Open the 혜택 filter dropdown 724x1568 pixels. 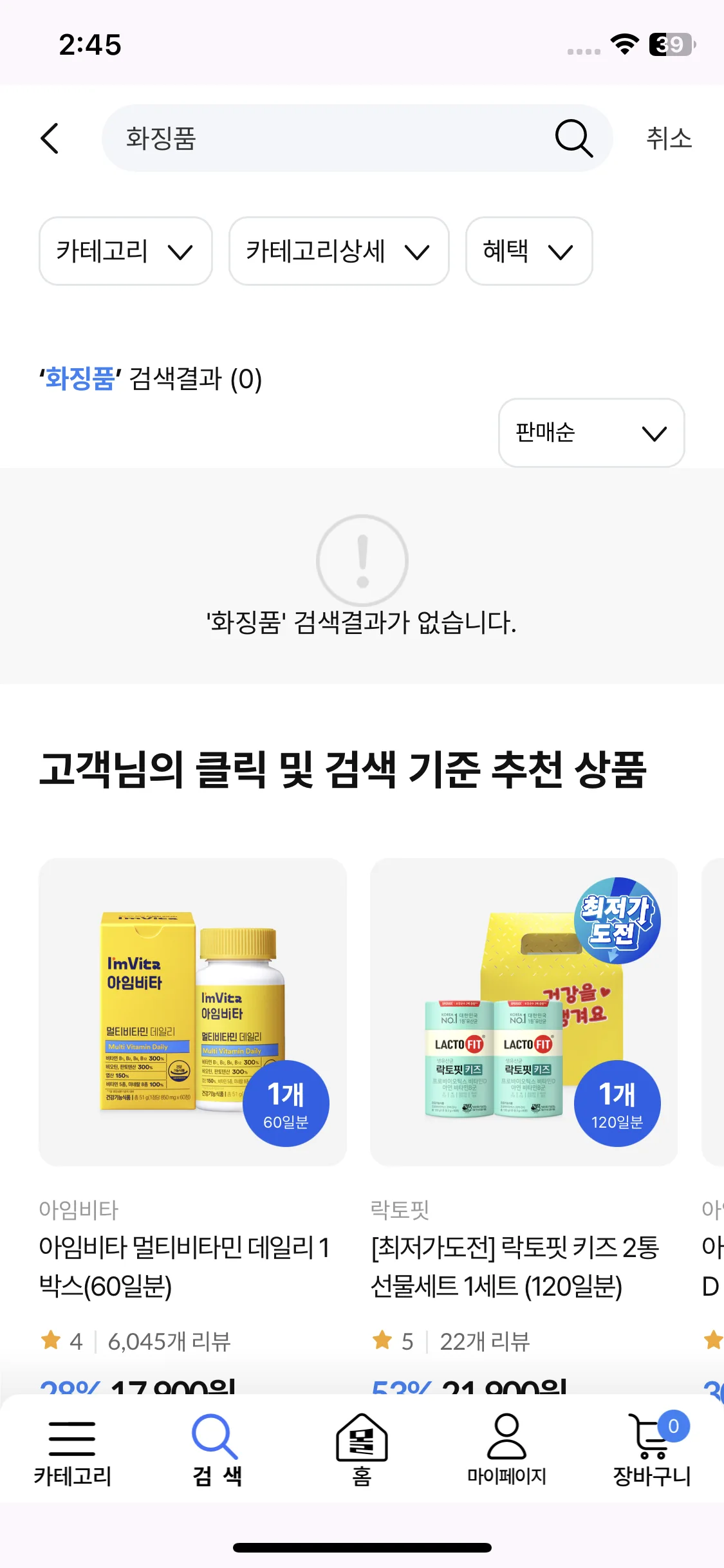528,251
